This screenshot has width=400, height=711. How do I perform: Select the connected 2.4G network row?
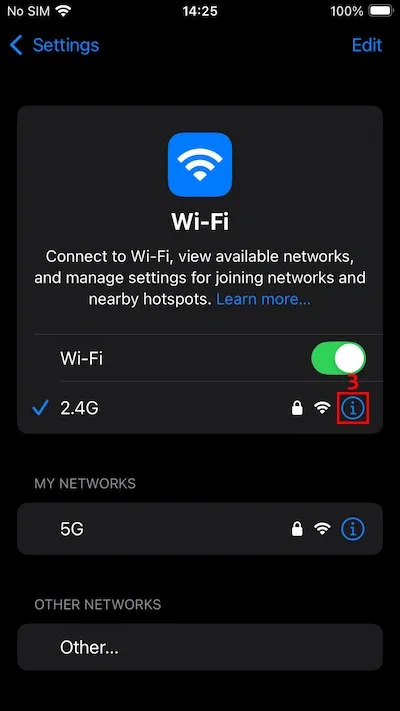pos(200,409)
